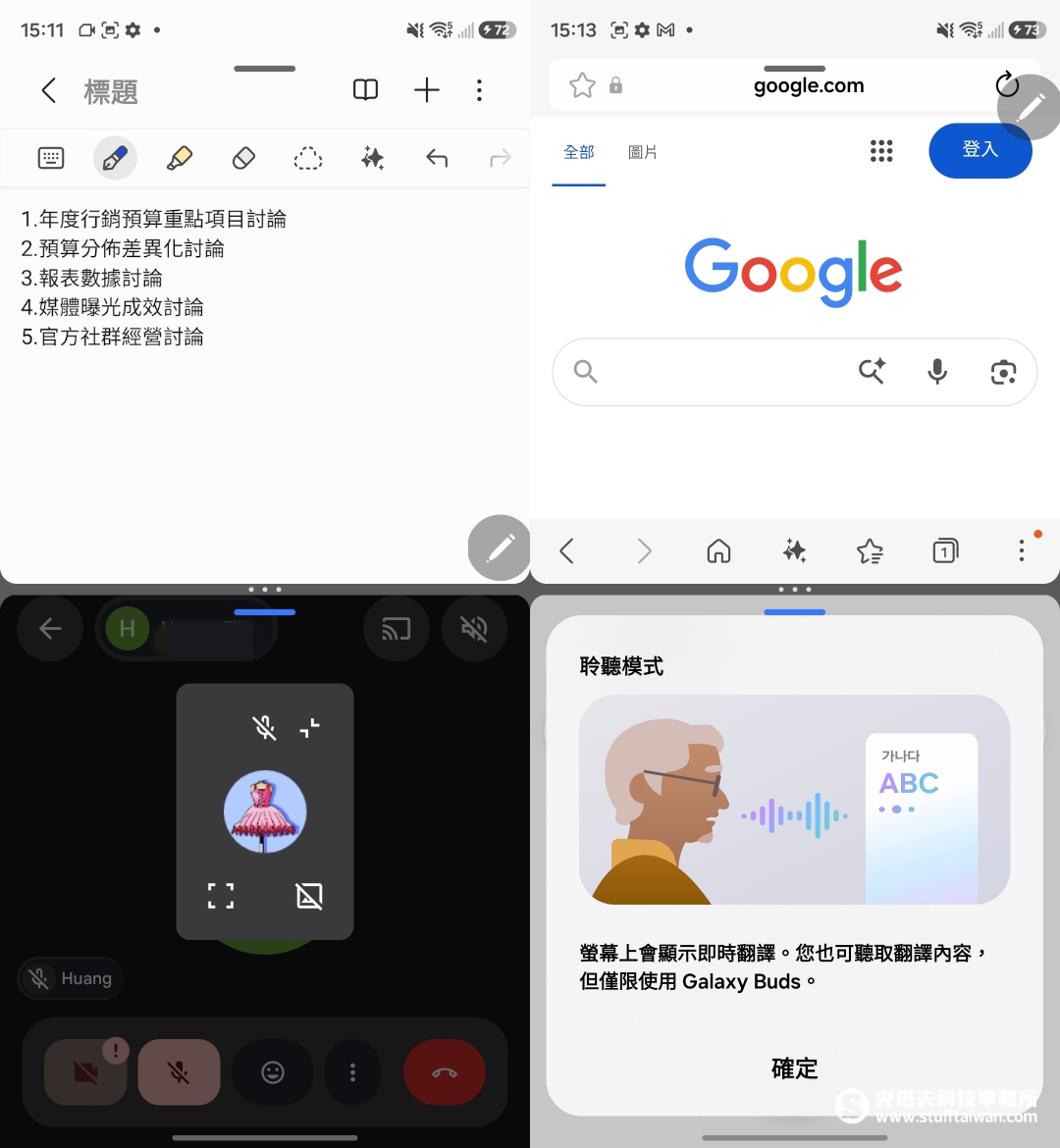
Task: Choose the eraser tool
Action: tap(243, 158)
